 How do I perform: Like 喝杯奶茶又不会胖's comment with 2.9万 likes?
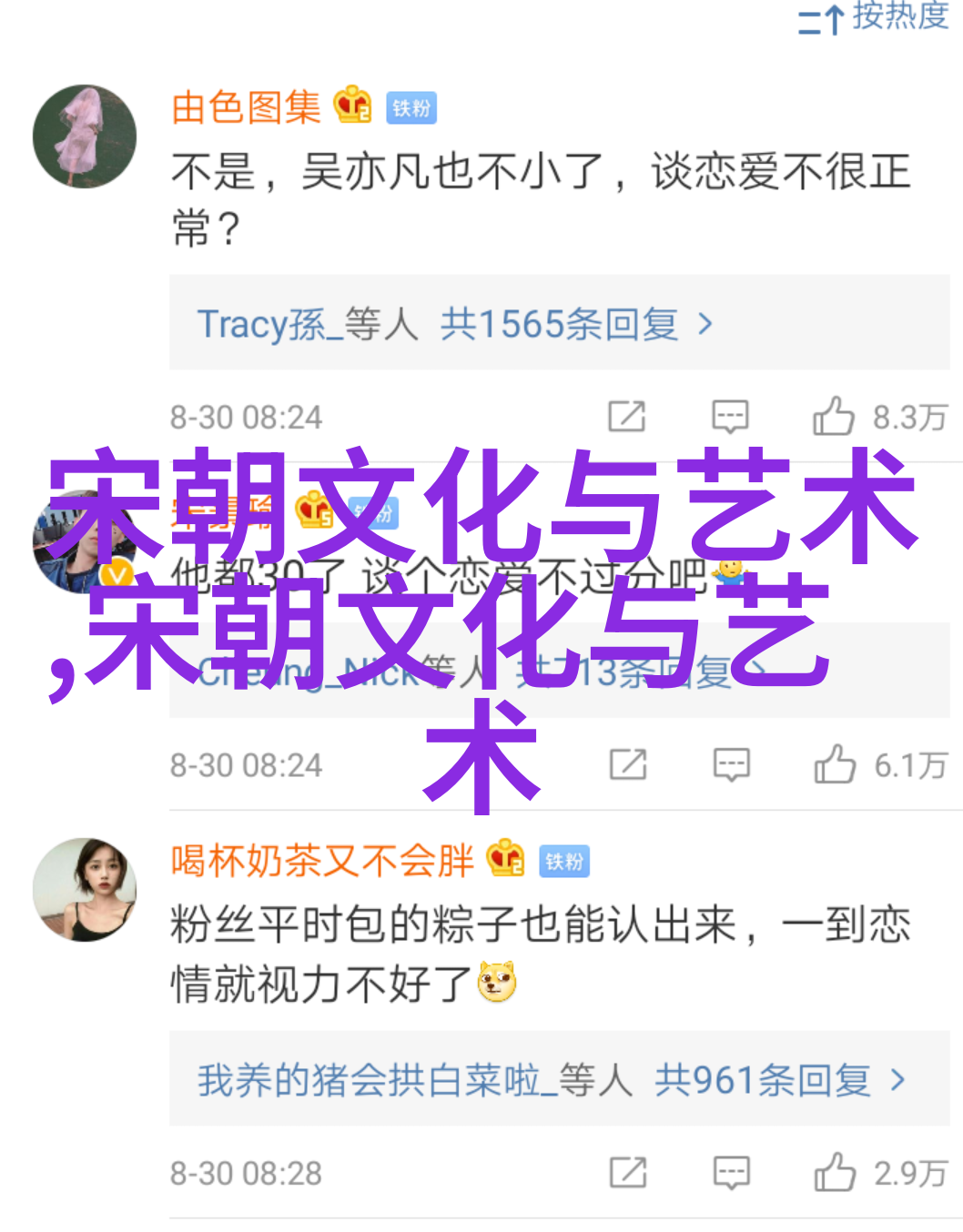coord(835,1173)
